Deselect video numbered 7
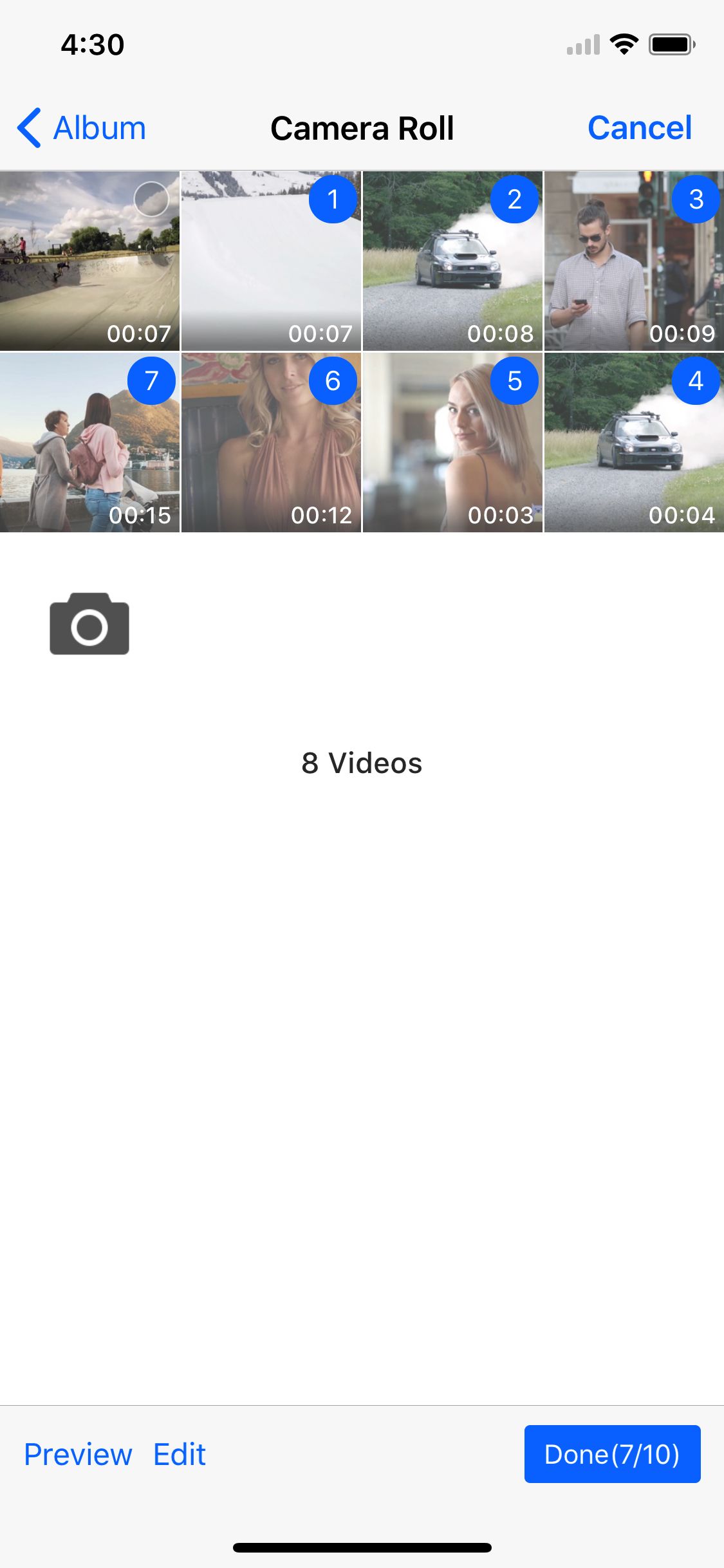Screen dimensions: 724x1568 pyautogui.click(x=151, y=381)
